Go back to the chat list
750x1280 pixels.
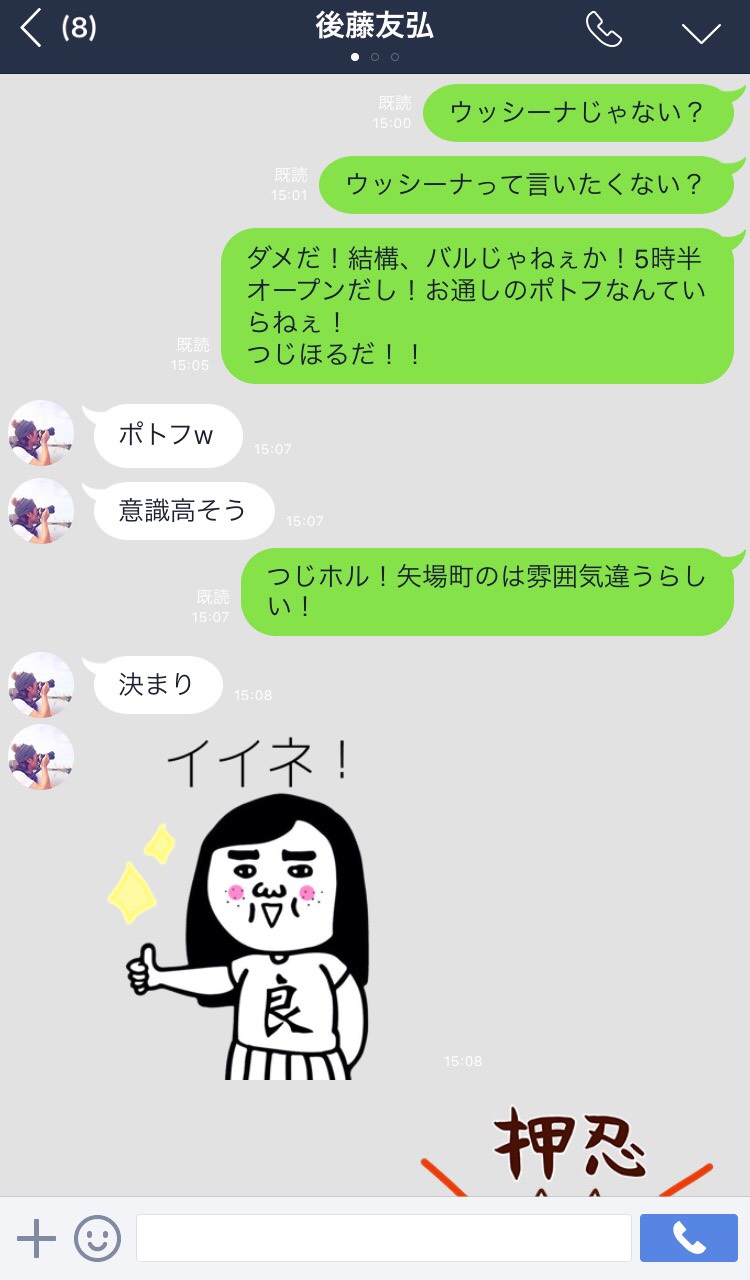point(32,29)
